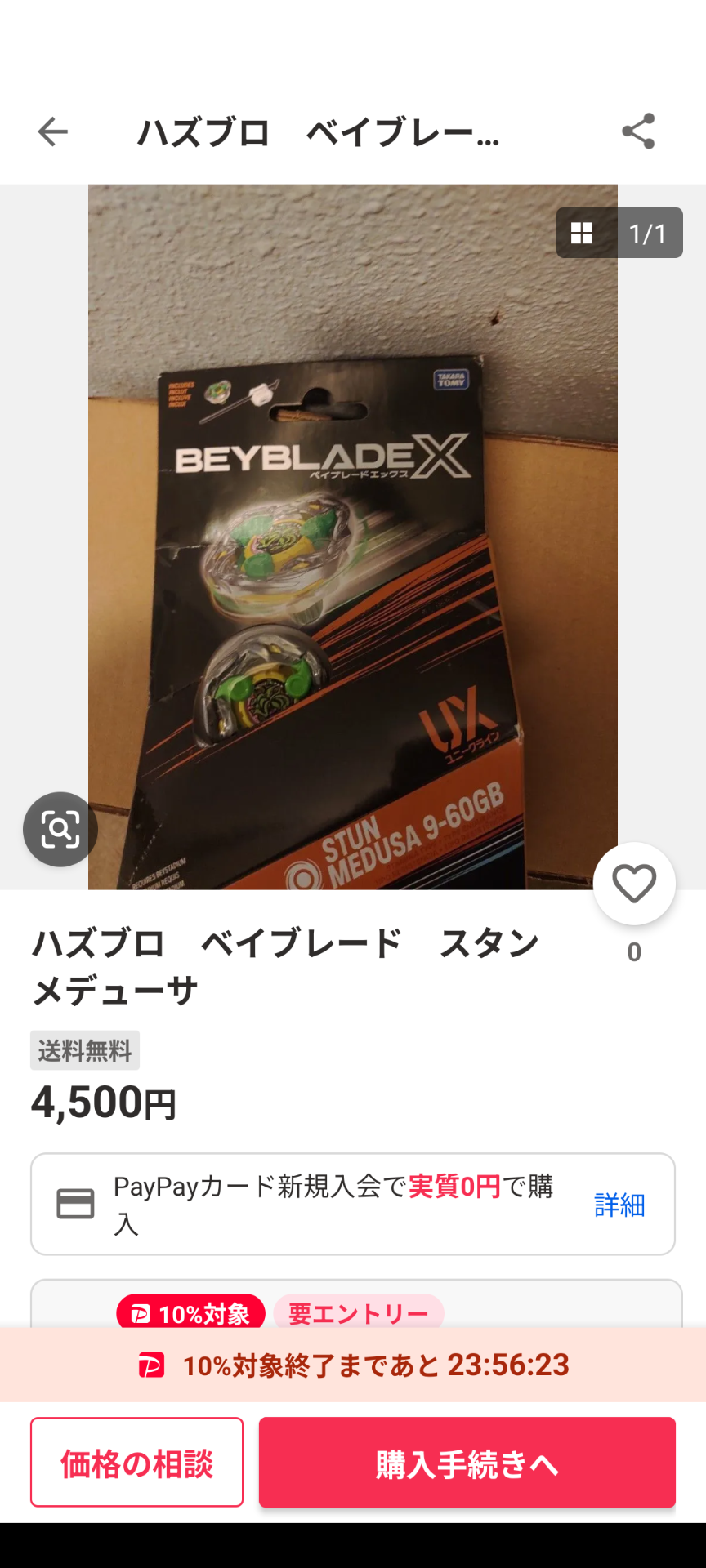Open the Stun Medusa product photo
Screen dimensions: 706x1568
(352, 537)
